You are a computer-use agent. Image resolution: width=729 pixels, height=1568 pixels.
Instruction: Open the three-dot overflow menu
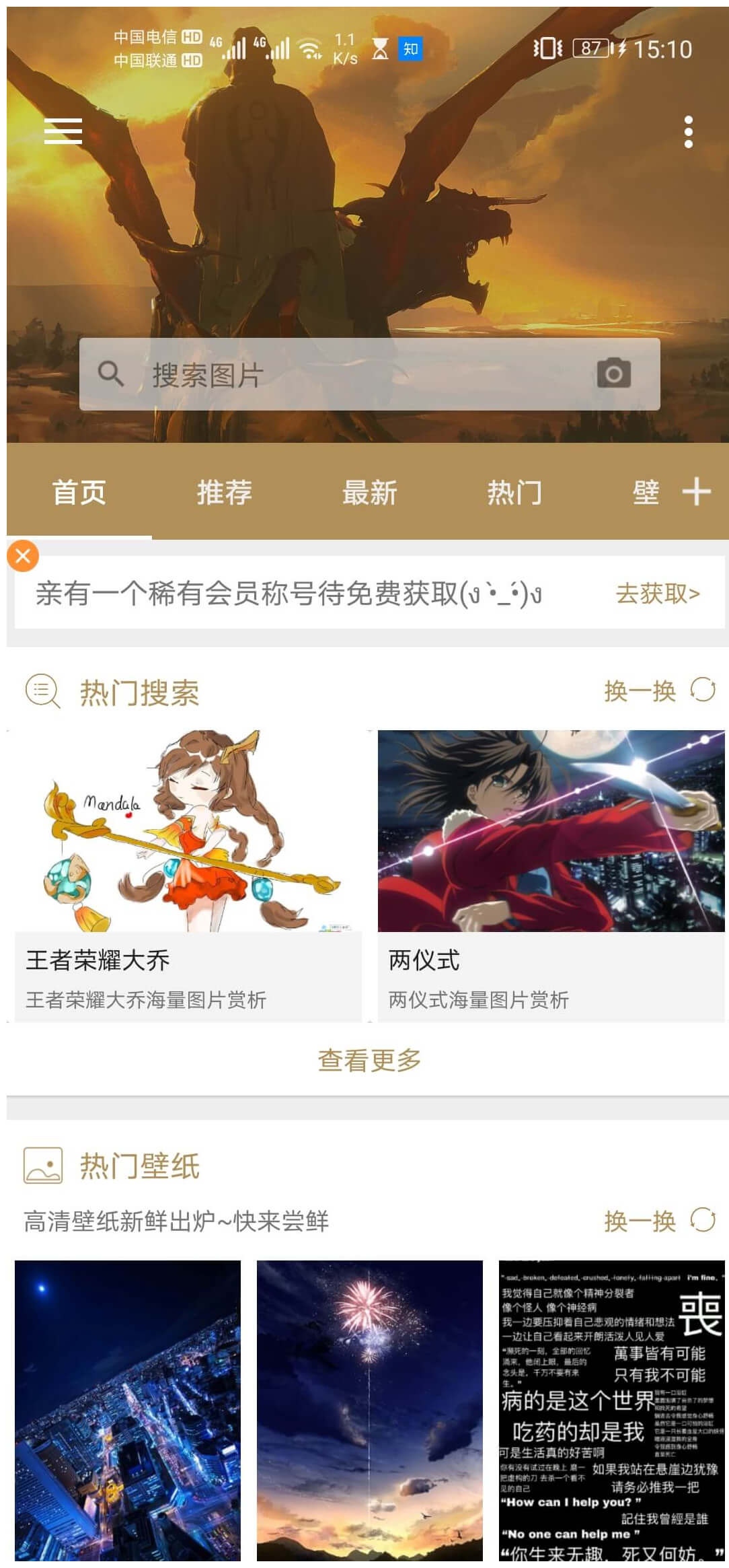coord(688,132)
